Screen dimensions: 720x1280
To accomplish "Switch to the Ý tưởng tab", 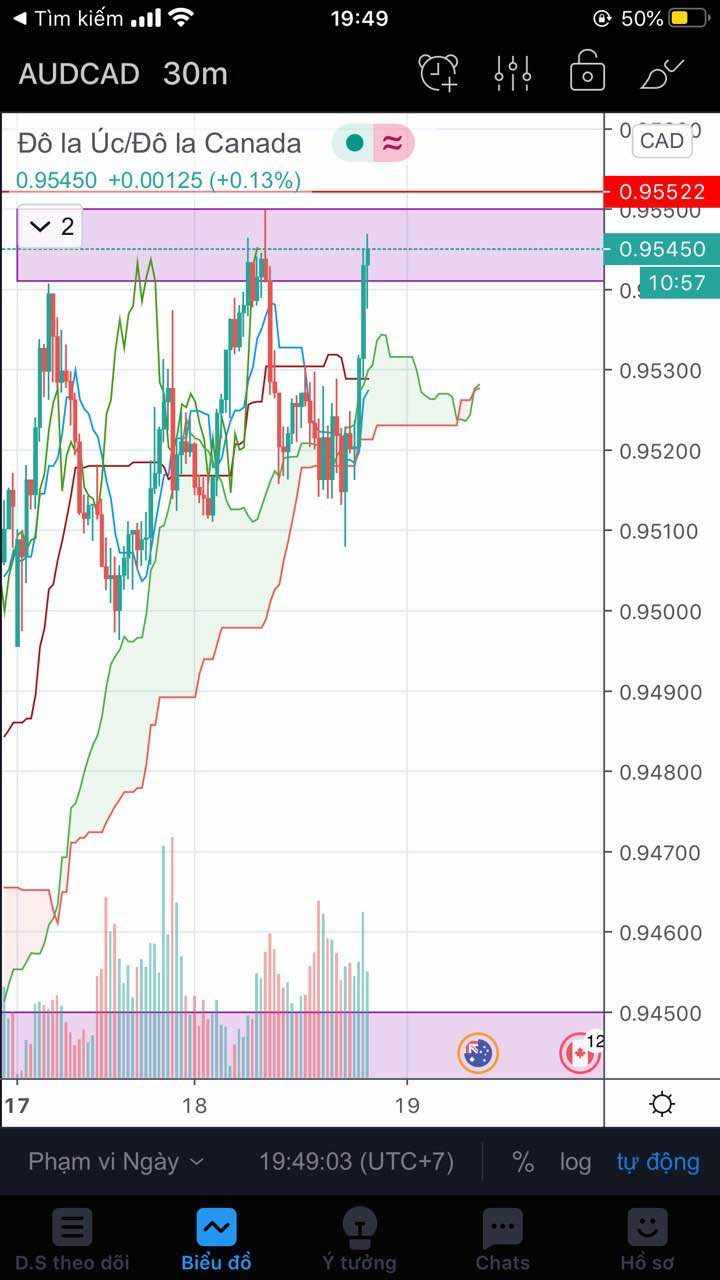I will pos(357,1240).
